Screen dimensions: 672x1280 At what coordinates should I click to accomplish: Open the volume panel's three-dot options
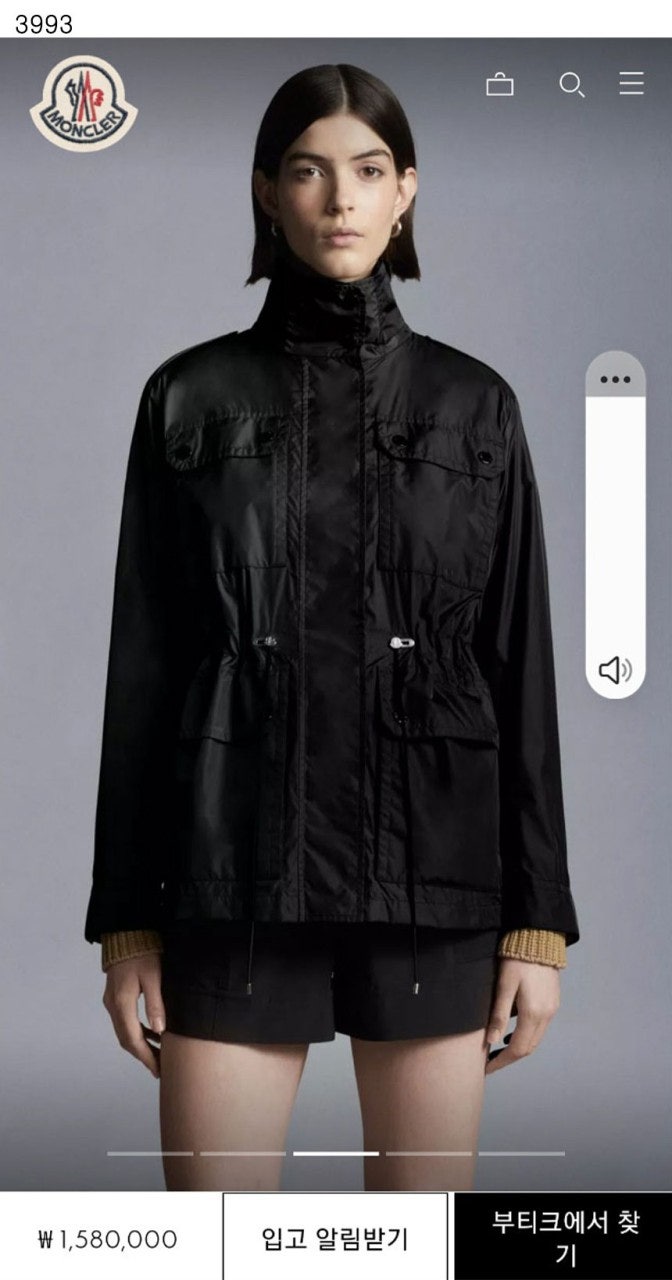(615, 379)
